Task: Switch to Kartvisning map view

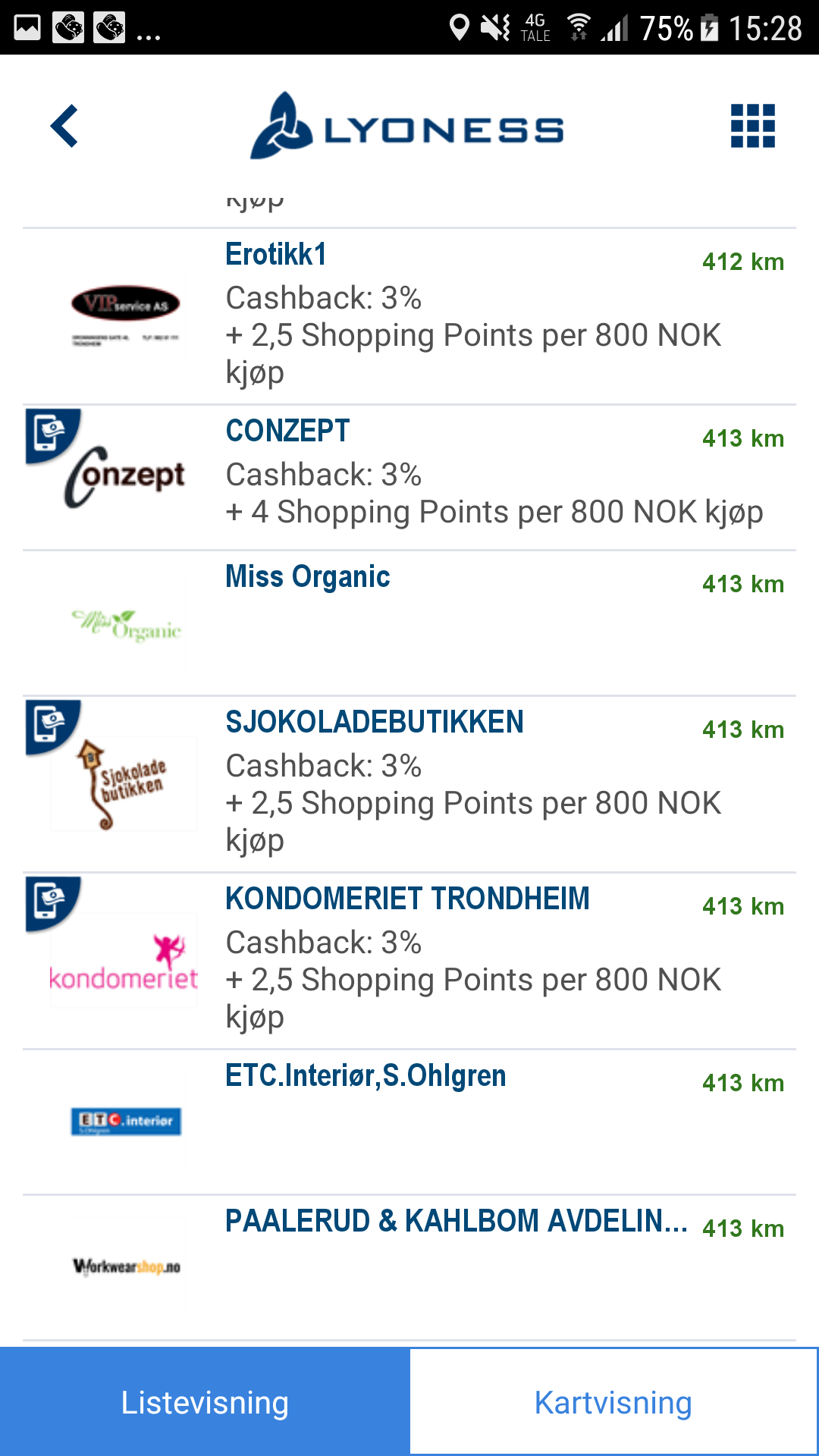Action: pos(614,1401)
